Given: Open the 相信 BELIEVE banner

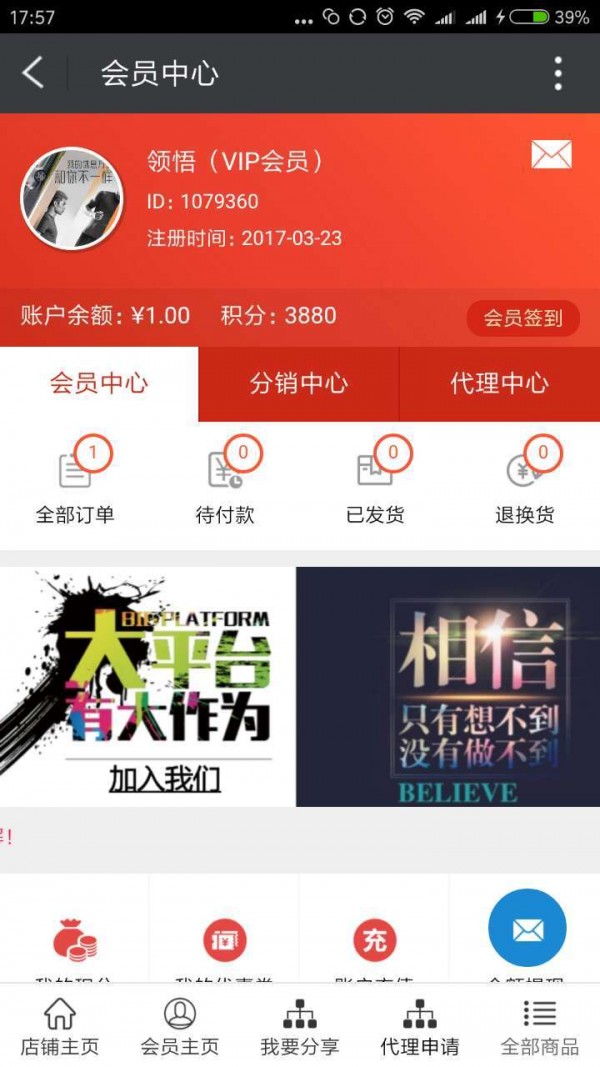Looking at the screenshot, I should tap(448, 687).
